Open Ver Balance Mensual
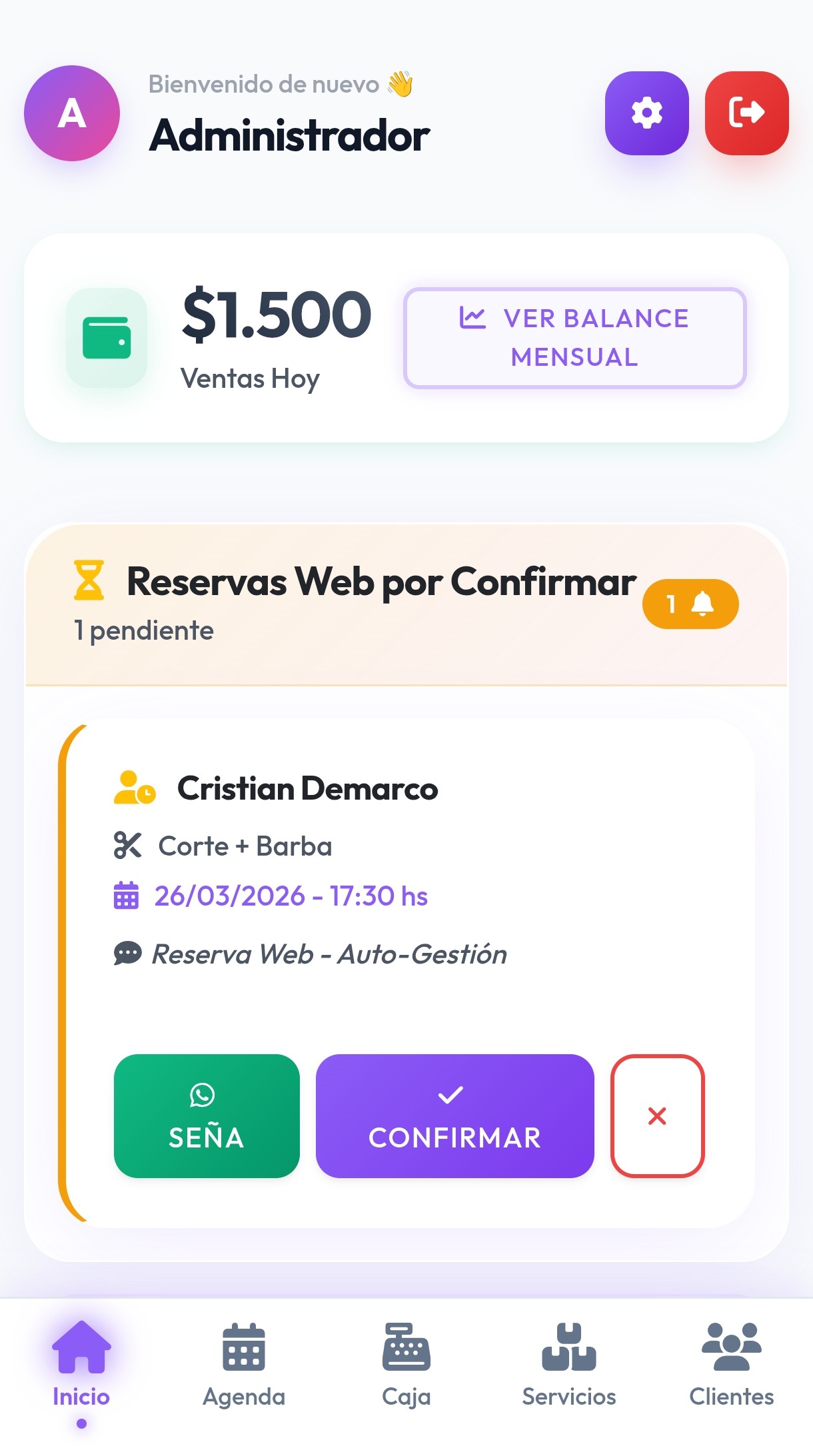Viewport: 813px width, 1456px height. click(x=574, y=338)
